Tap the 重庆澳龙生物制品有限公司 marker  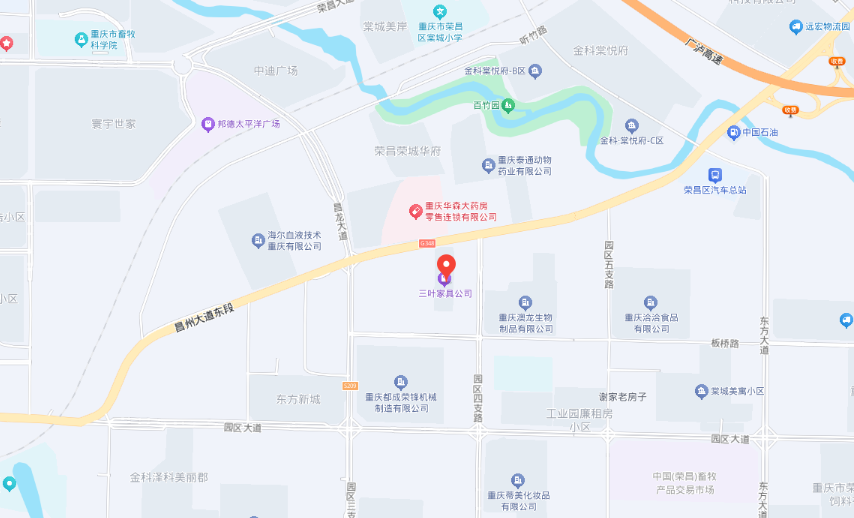pos(525,302)
